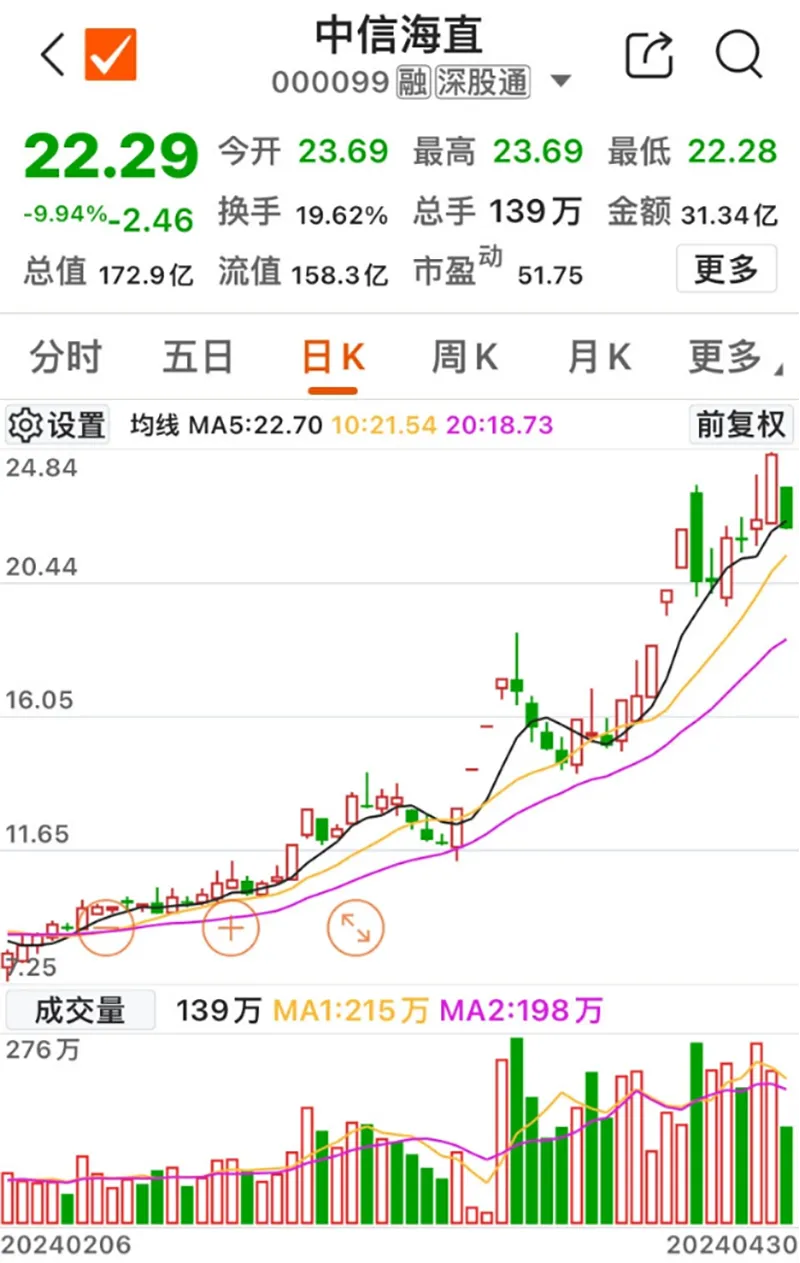Screen dimensions: 800x1263
Task: Tap the 更多 button for more quote data
Action: pos(726,268)
